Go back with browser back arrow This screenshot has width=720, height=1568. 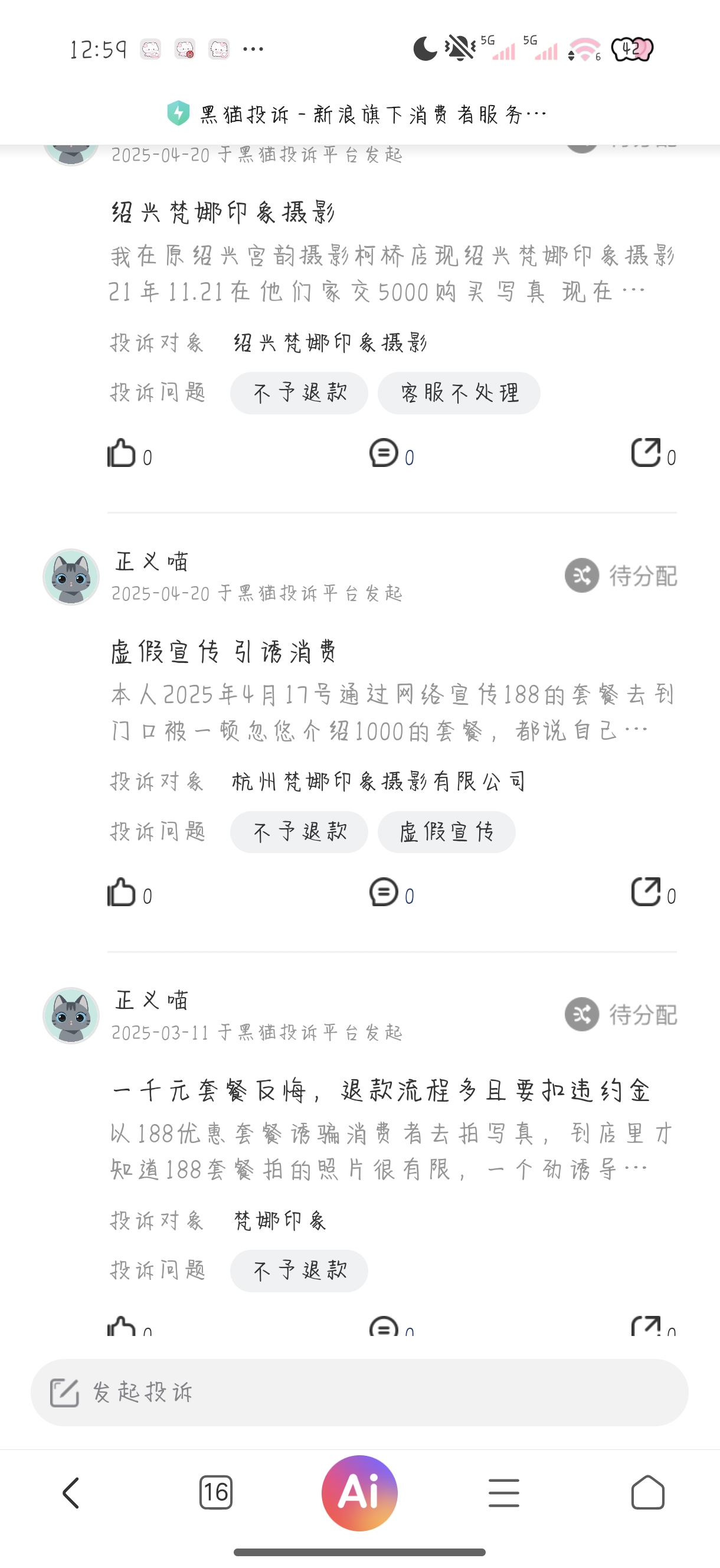(x=71, y=1492)
